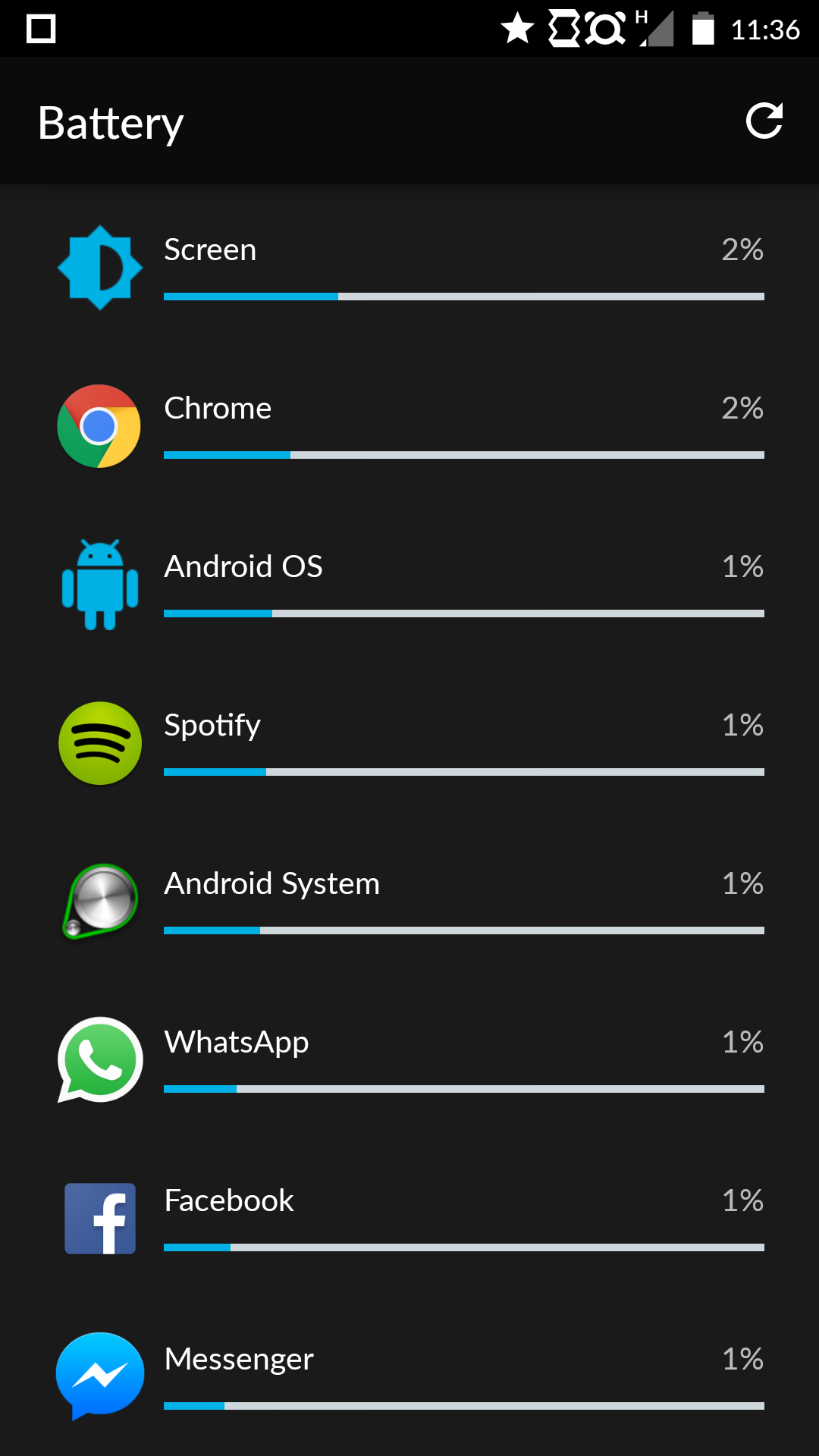Open Spotify battery usage details
This screenshot has height=1456, width=819.
[409, 742]
